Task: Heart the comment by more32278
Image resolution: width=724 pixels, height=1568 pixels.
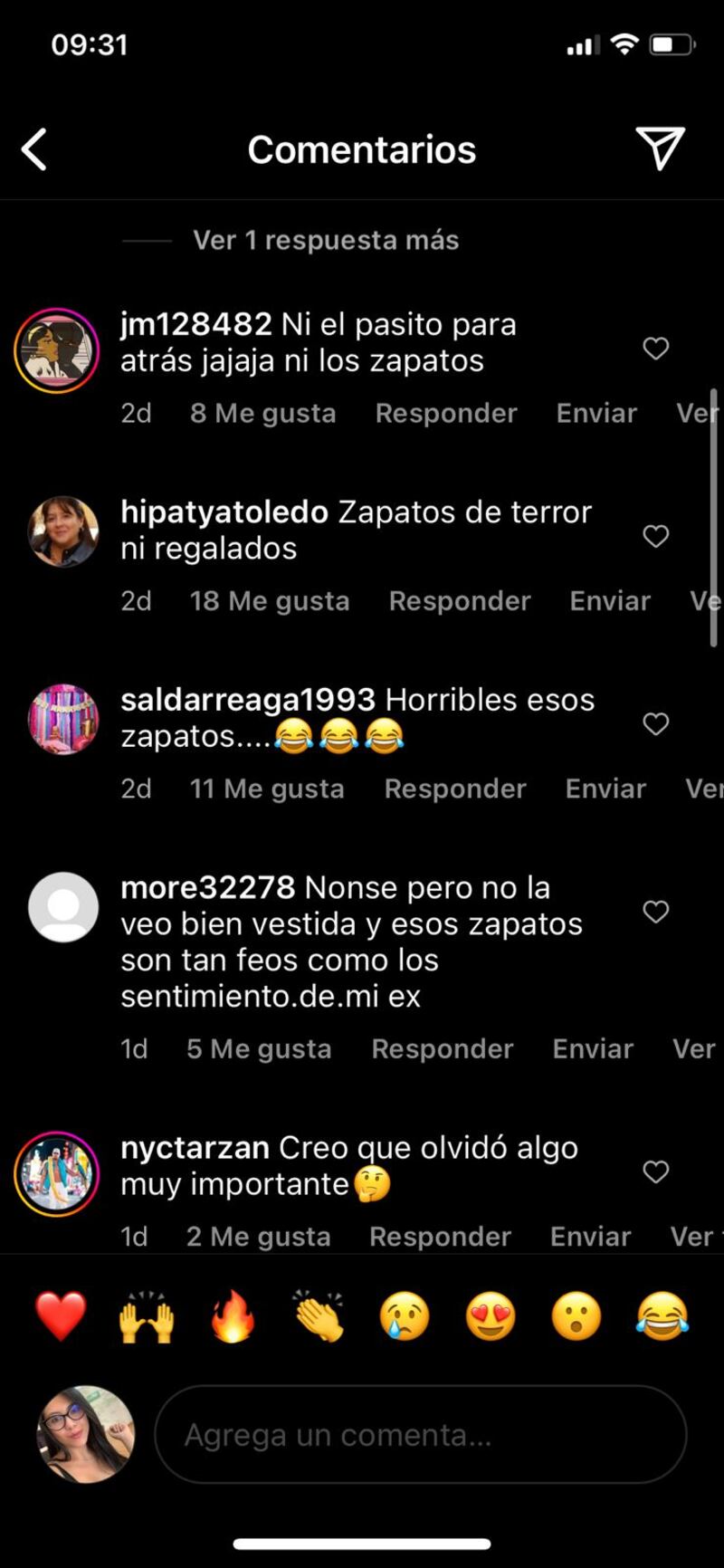Action: pos(655,912)
